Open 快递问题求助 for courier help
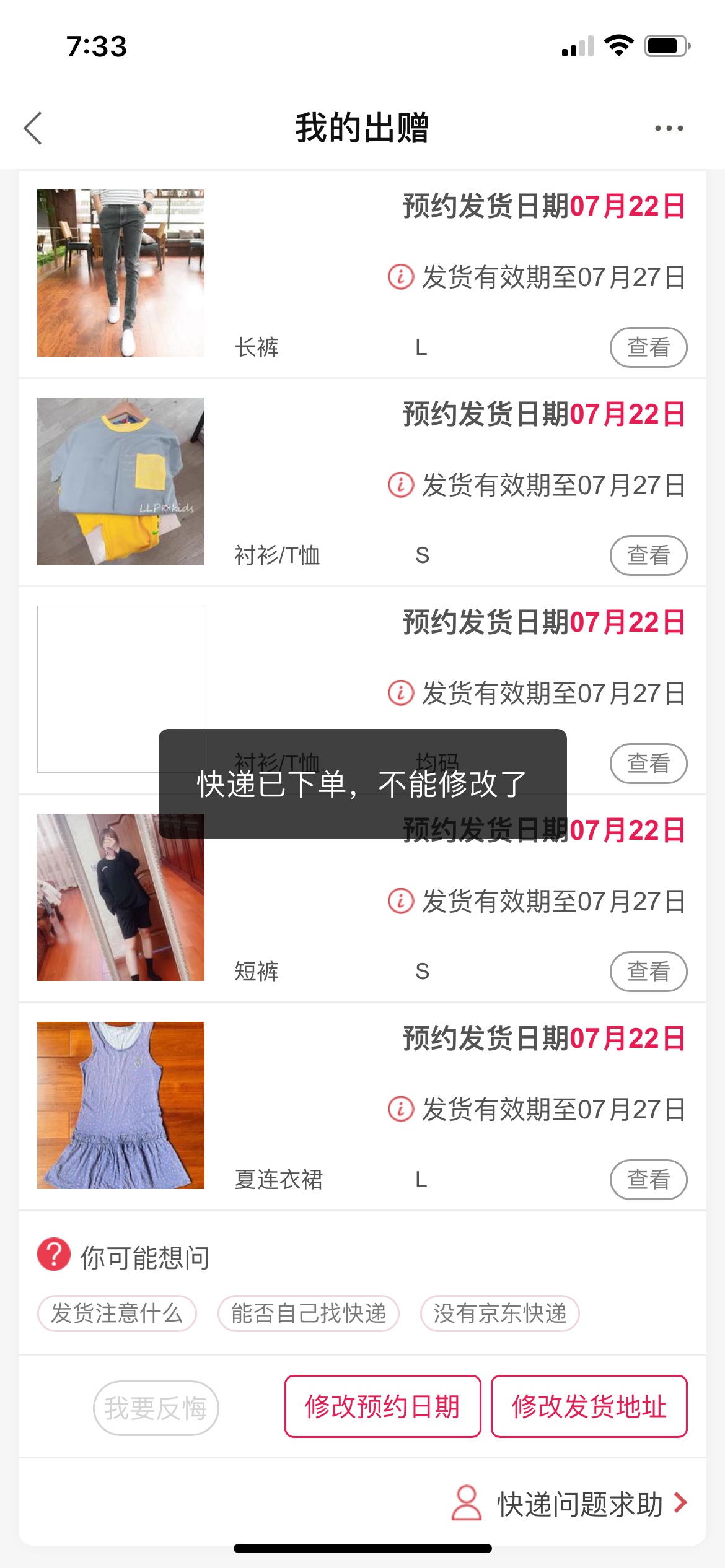This screenshot has height=1568, width=725. click(579, 1504)
